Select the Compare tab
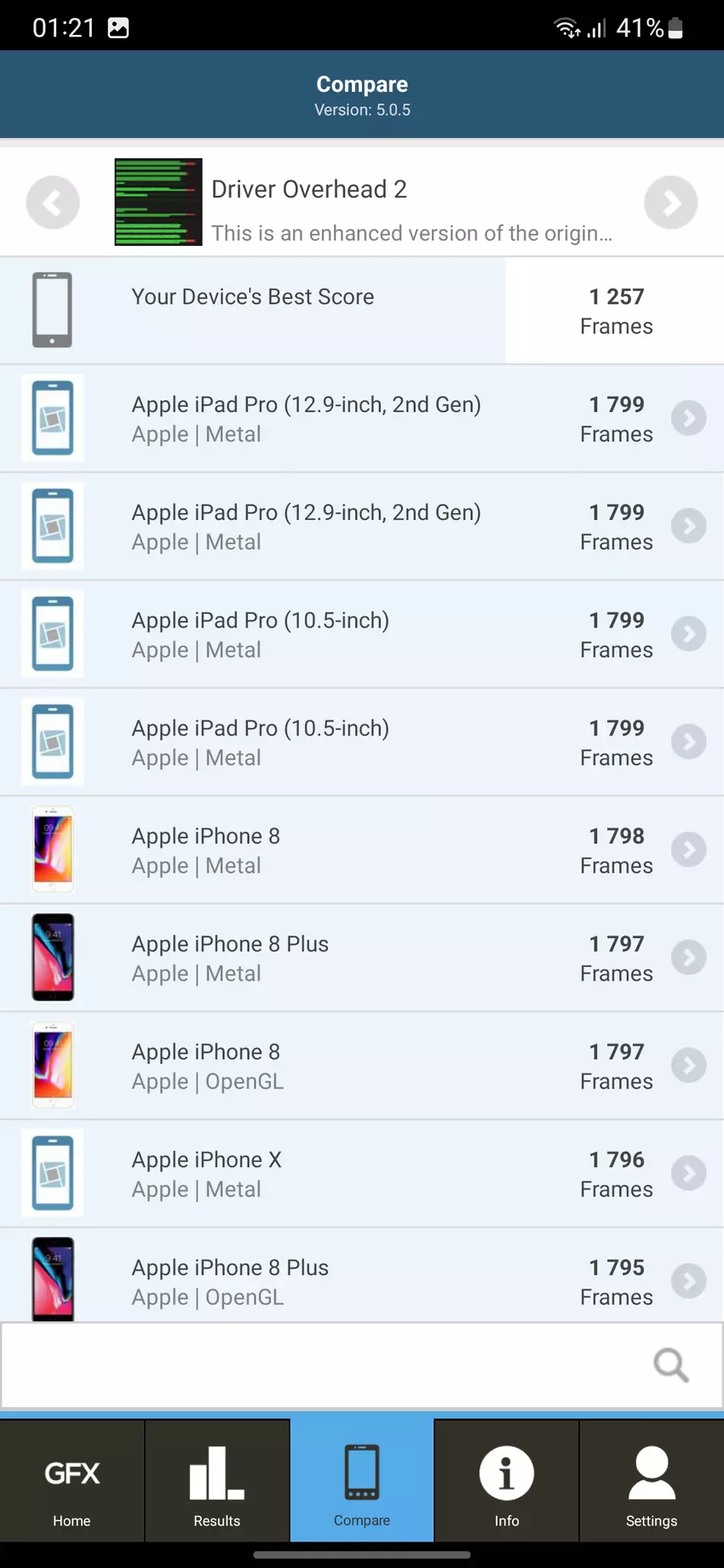724x1568 pixels. 362,1483
